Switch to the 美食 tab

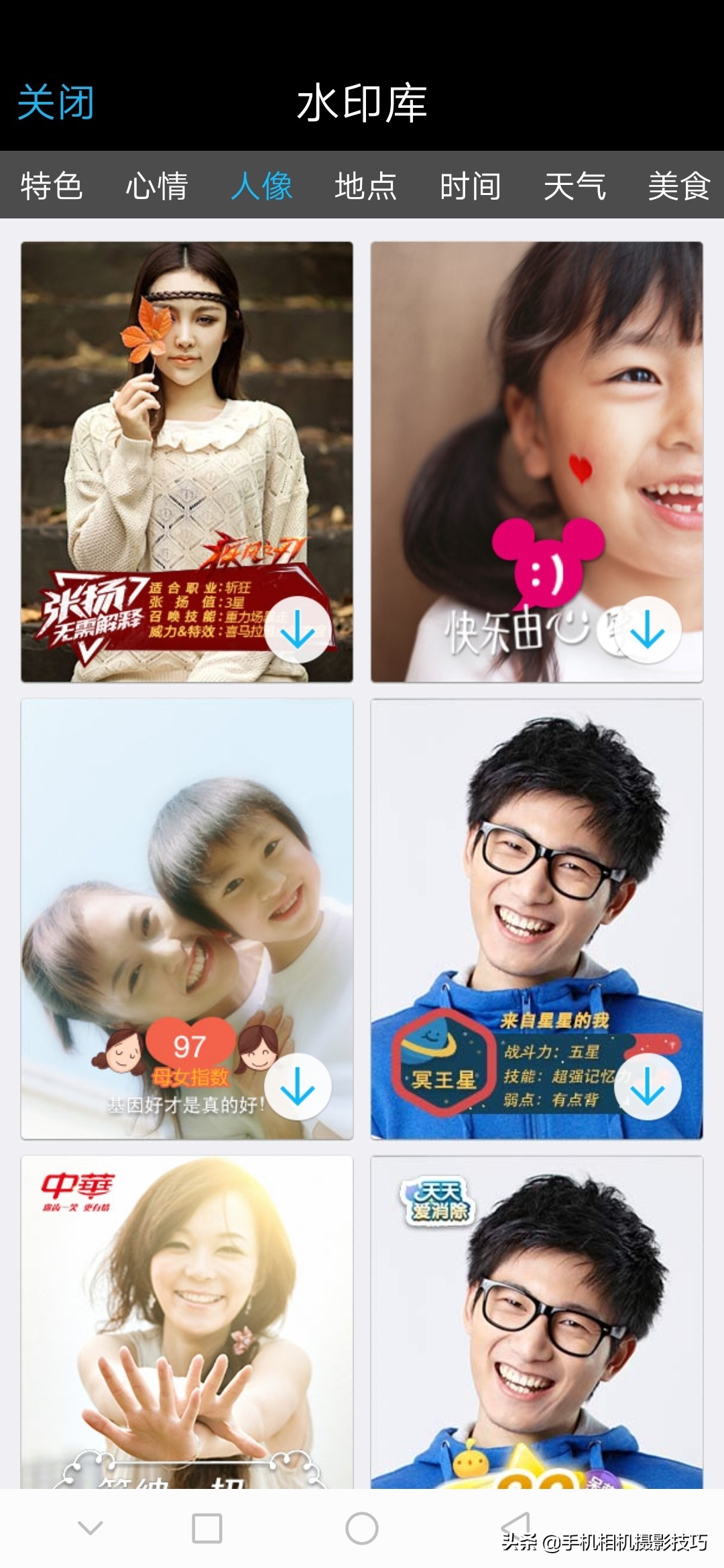pyautogui.click(x=679, y=186)
